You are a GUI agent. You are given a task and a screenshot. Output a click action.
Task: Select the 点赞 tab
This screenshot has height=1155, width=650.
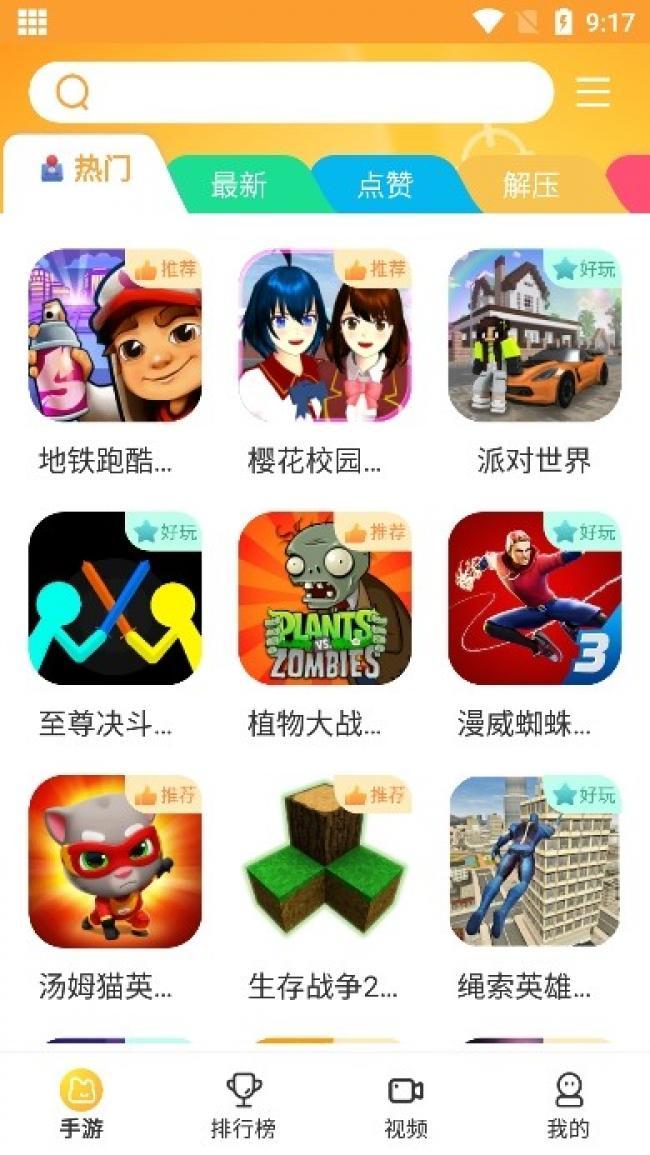[x=385, y=185]
